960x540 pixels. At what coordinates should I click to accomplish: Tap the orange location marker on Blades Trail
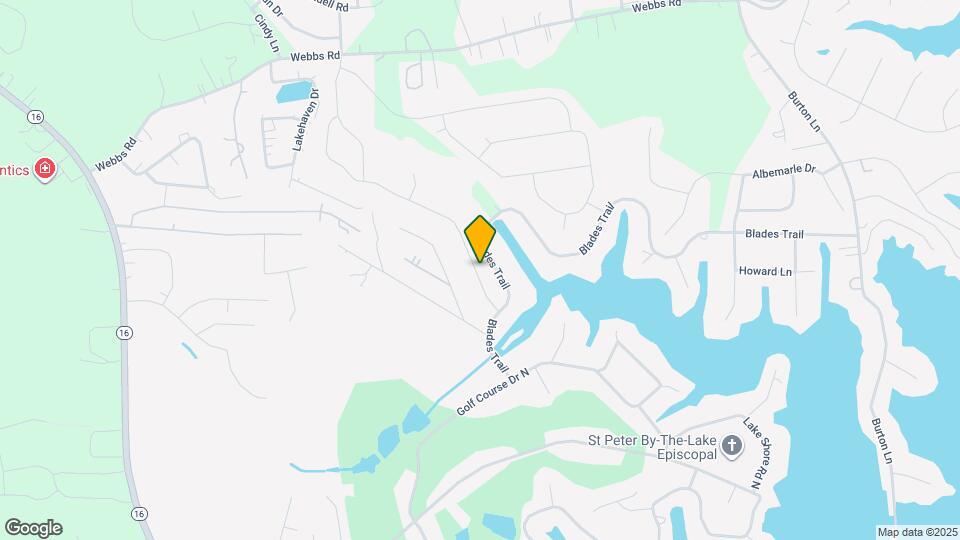pos(480,238)
